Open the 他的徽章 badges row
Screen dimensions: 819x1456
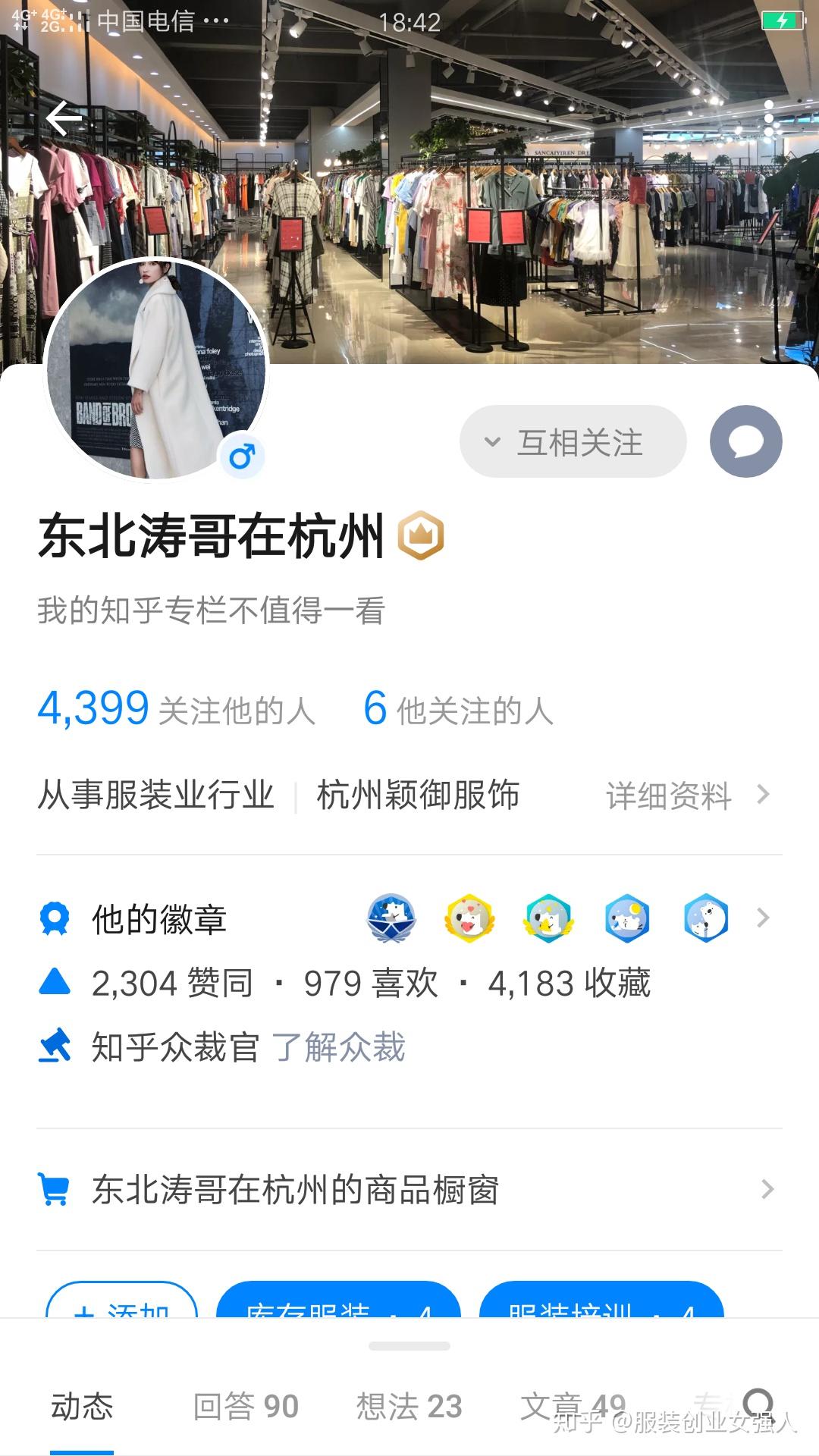click(409, 918)
